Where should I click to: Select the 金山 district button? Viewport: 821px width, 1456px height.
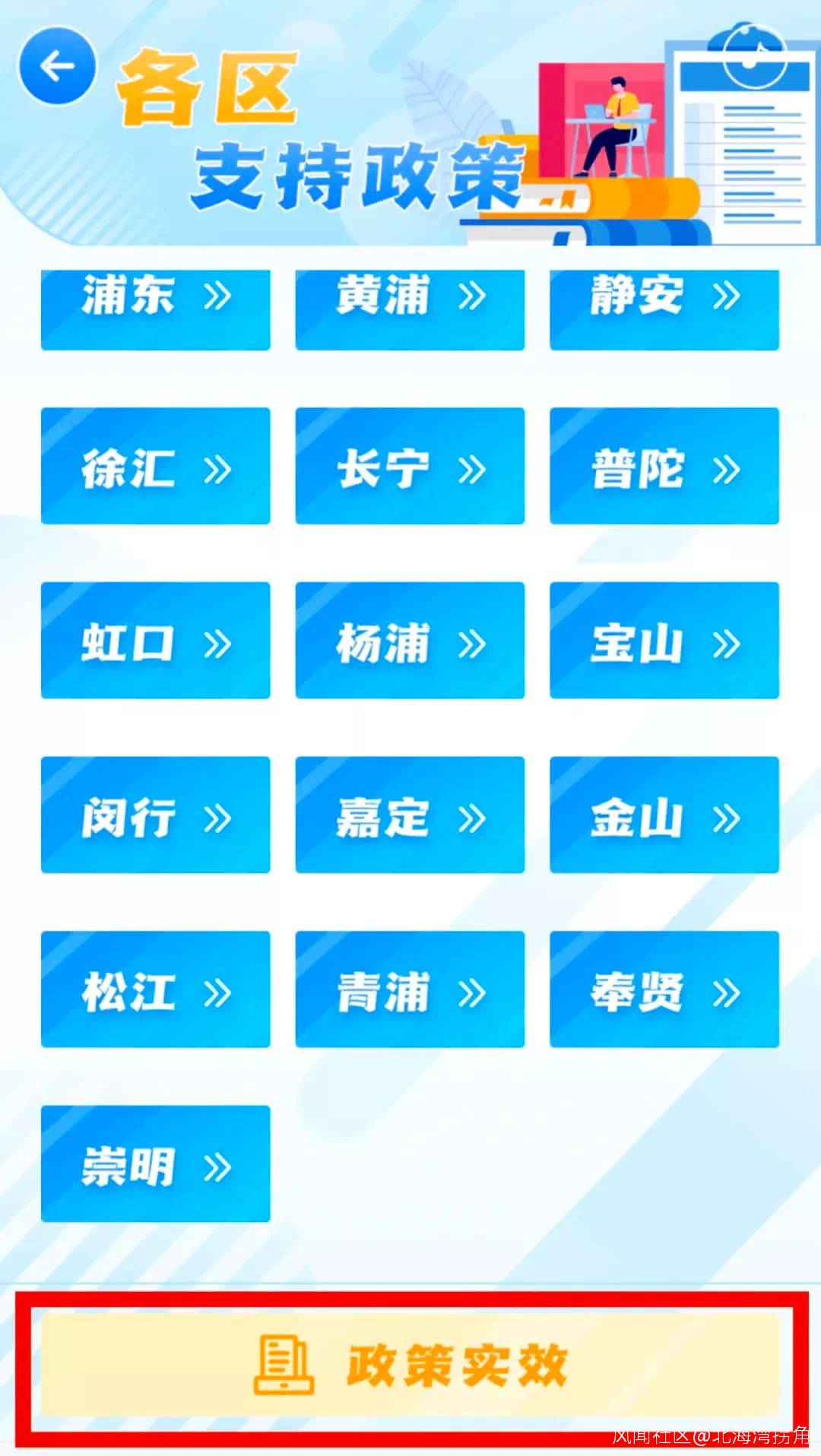(664, 815)
